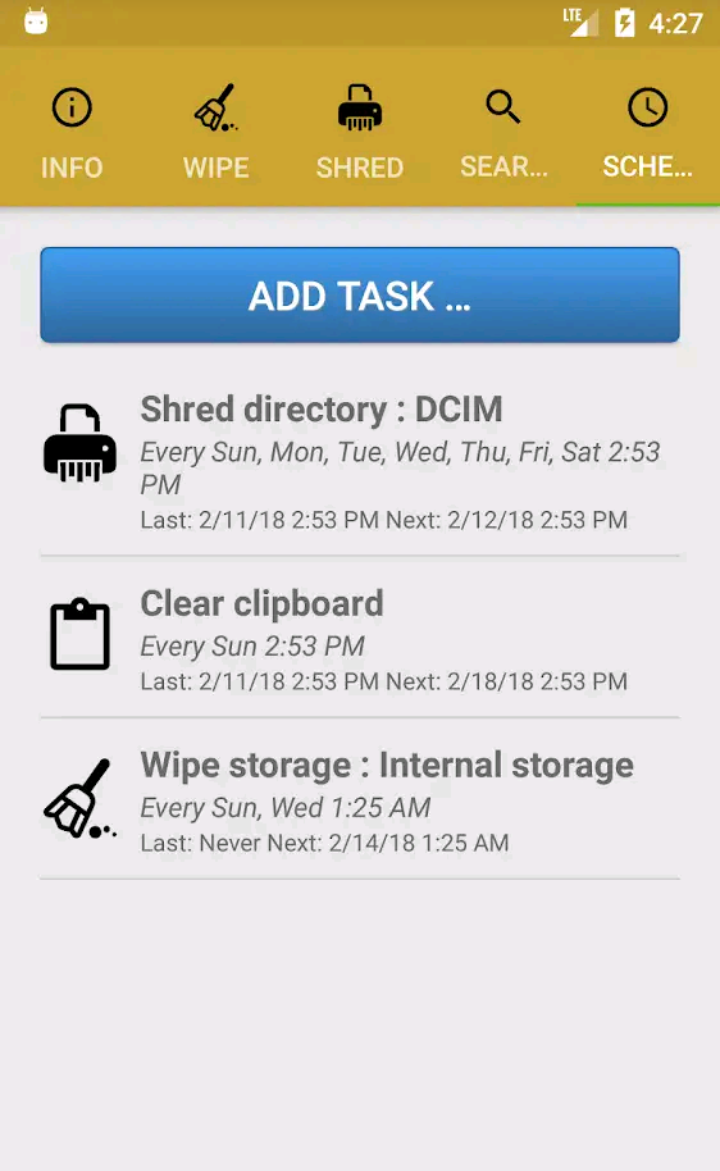Open the Clear clipboard task

click(x=359, y=638)
